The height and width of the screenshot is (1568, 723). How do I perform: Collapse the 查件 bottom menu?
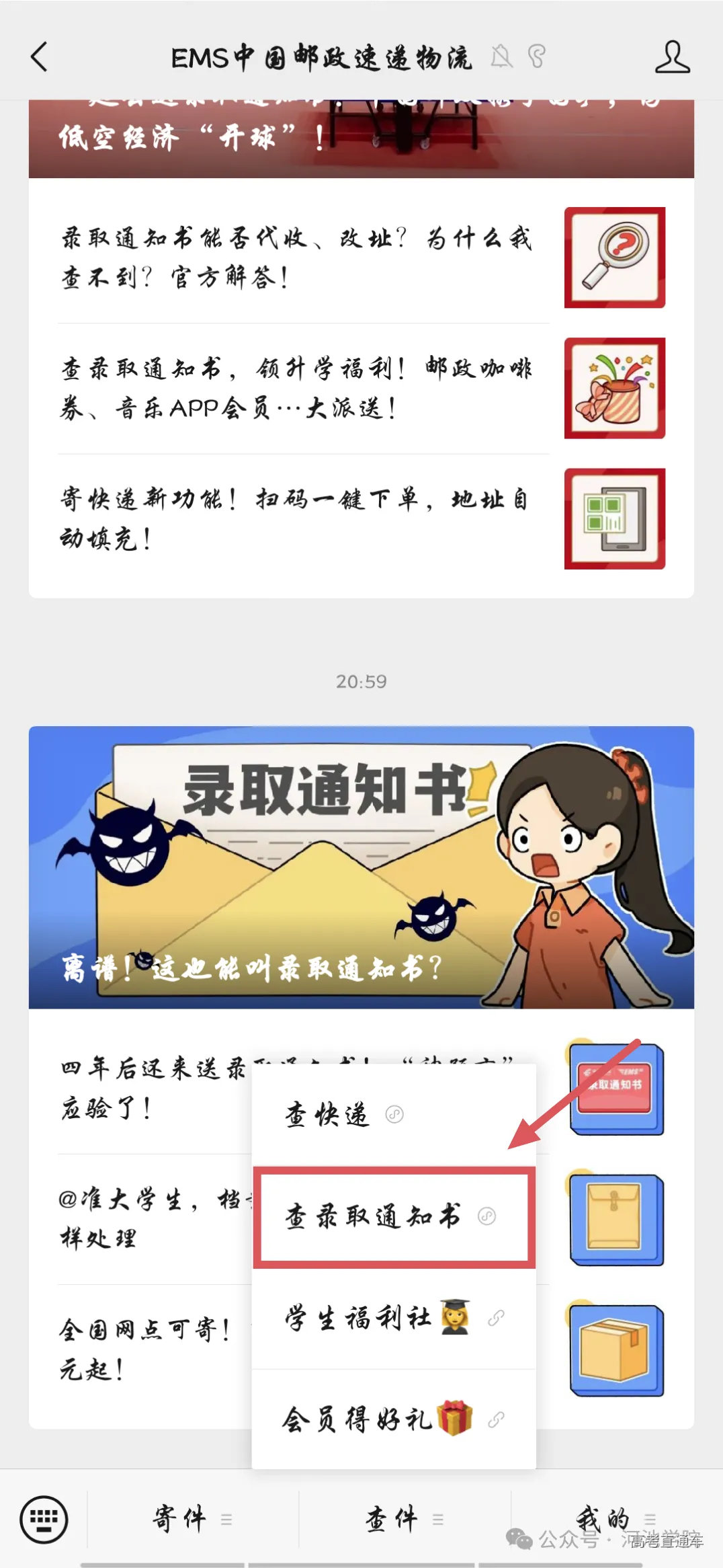405,1519
